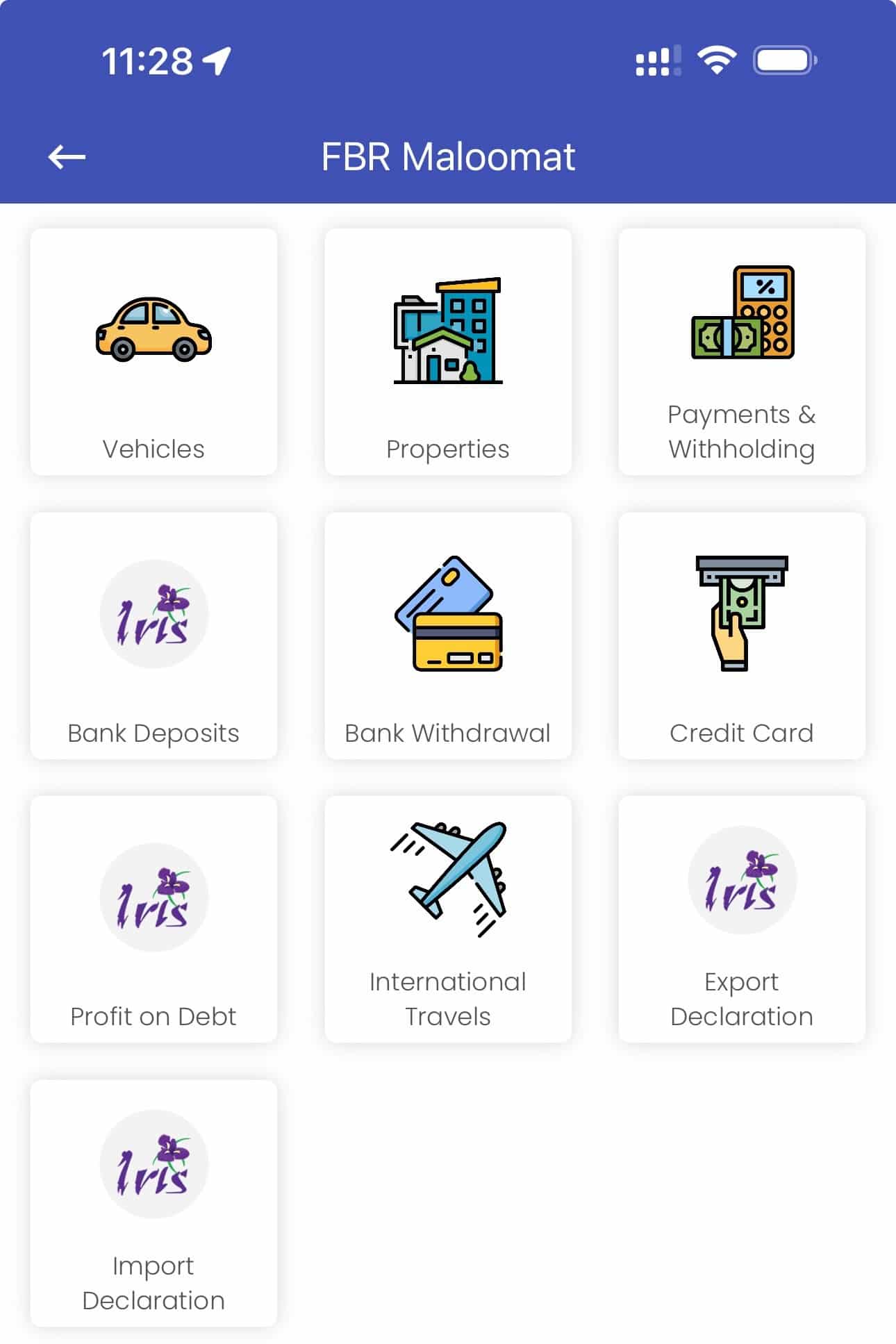This screenshot has width=896, height=1344.
Task: Open Import Declaration via Iris icon
Action: pos(154,1165)
